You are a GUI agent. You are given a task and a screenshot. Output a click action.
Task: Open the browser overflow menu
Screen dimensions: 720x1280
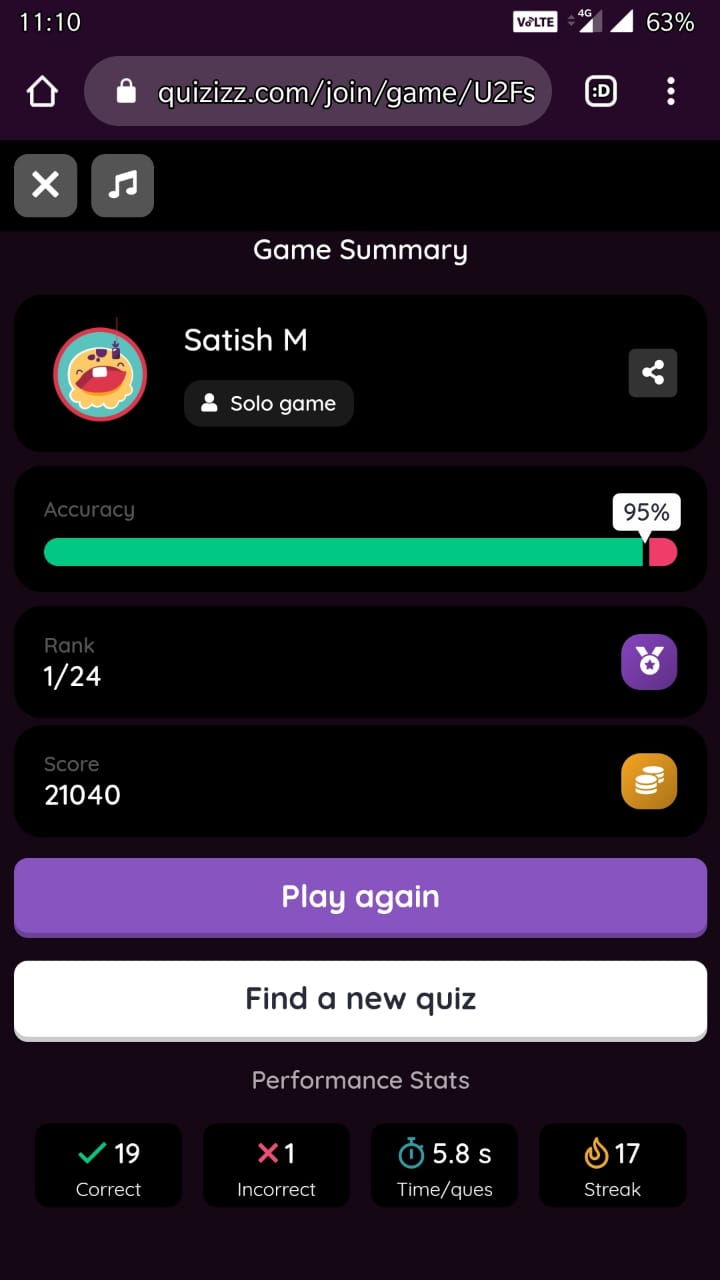pos(670,92)
